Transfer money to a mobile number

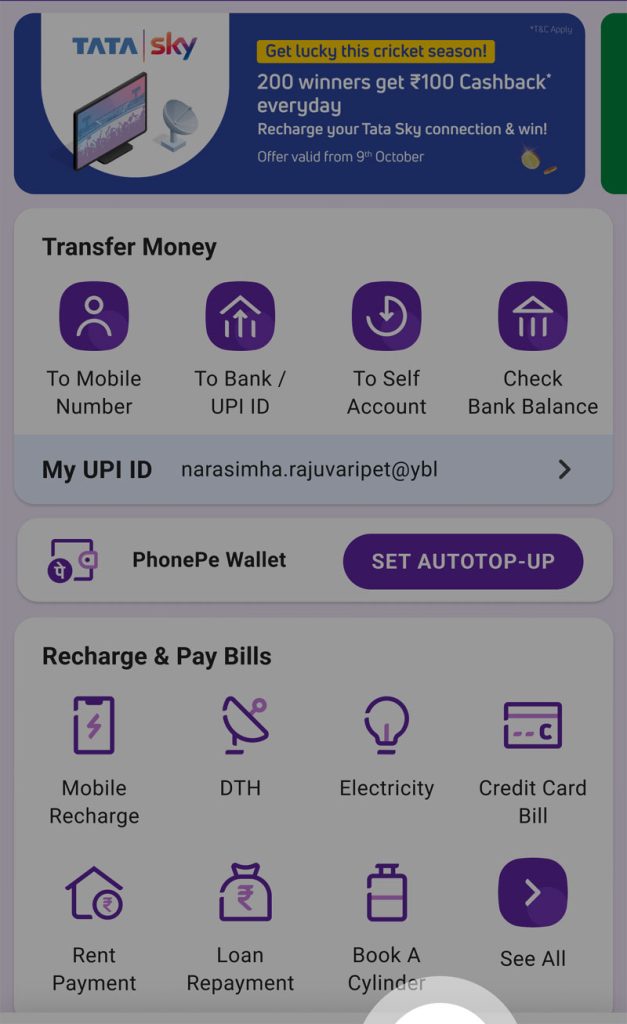pos(94,317)
